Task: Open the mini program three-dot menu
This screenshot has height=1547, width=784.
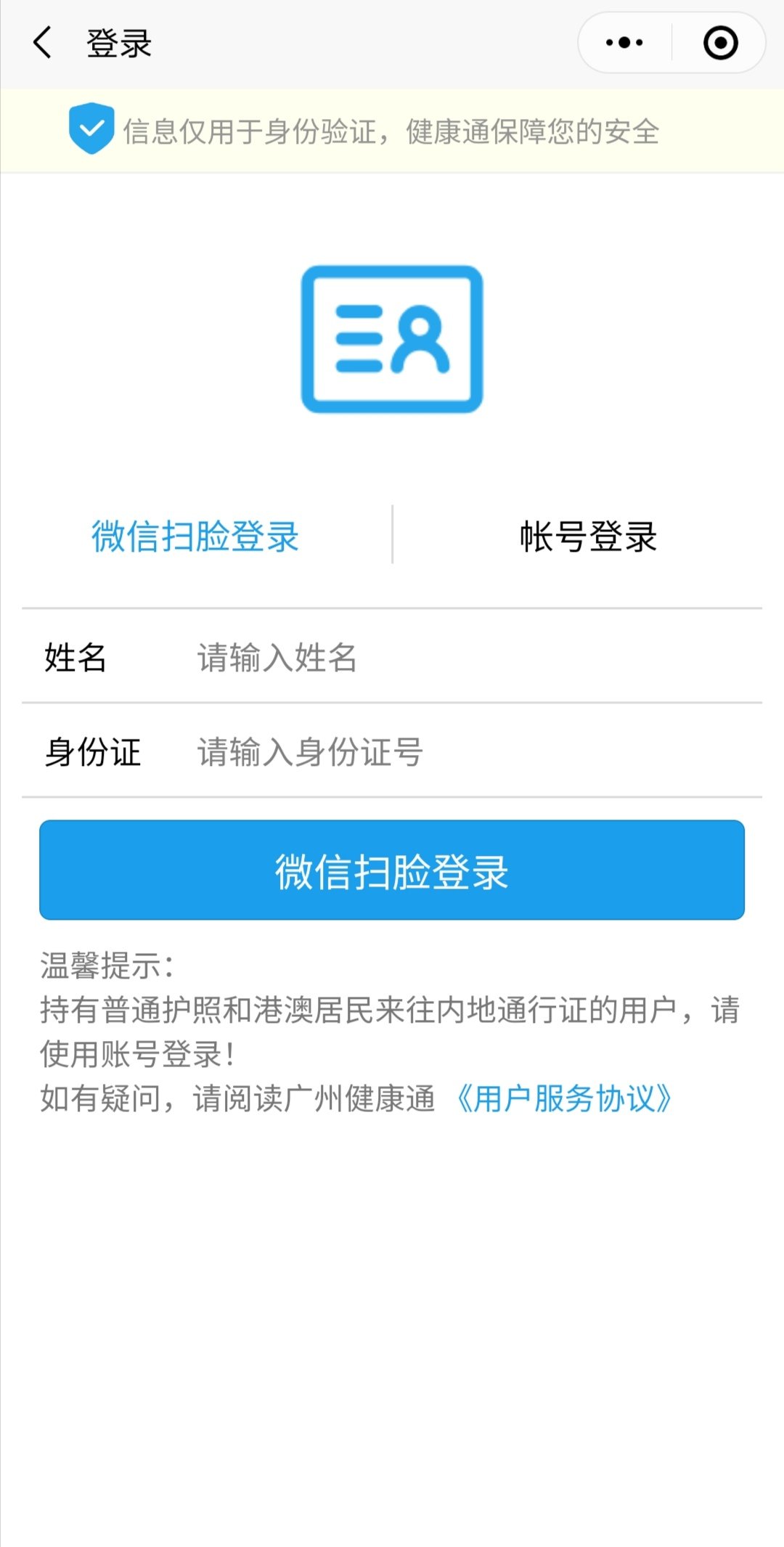Action: (x=624, y=43)
